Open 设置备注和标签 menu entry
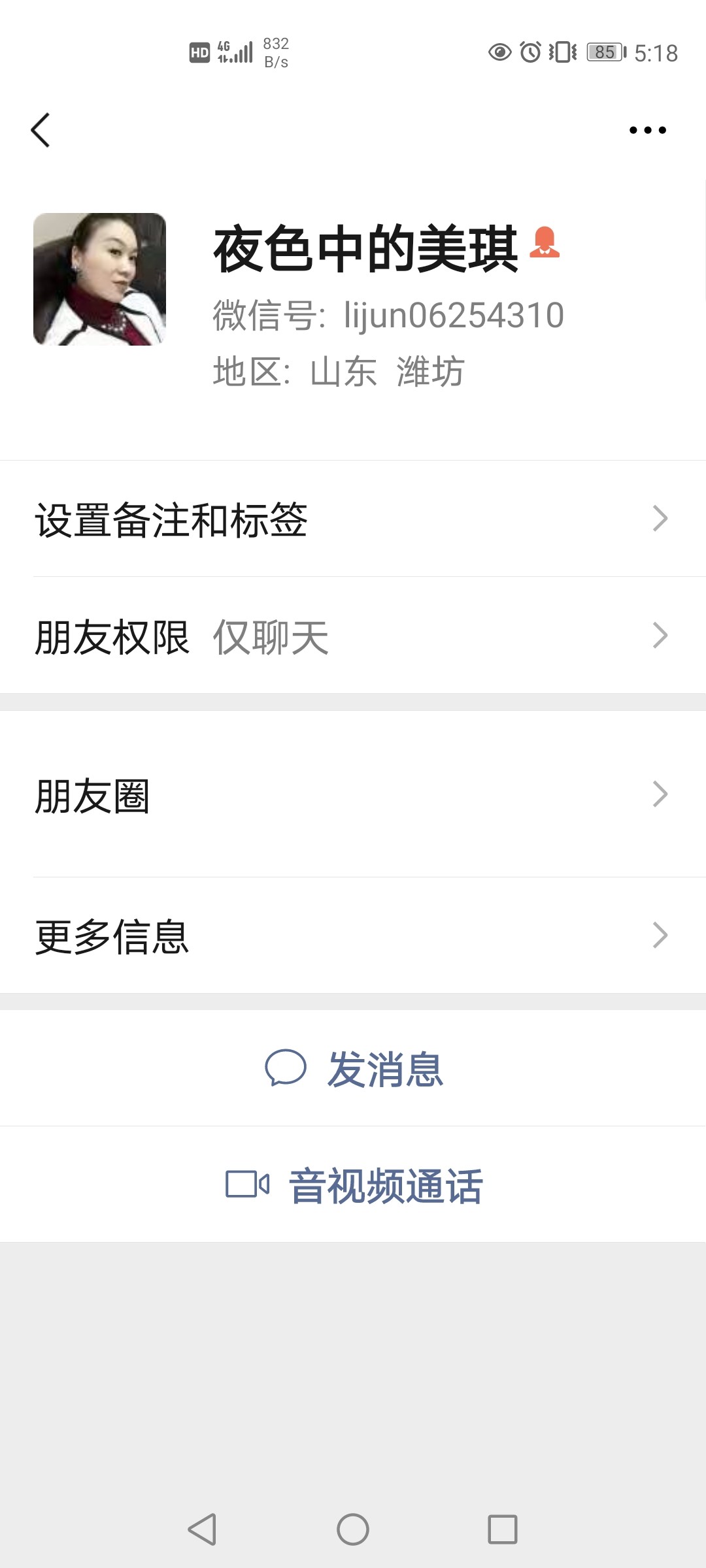This screenshot has width=706, height=1568. tap(173, 517)
